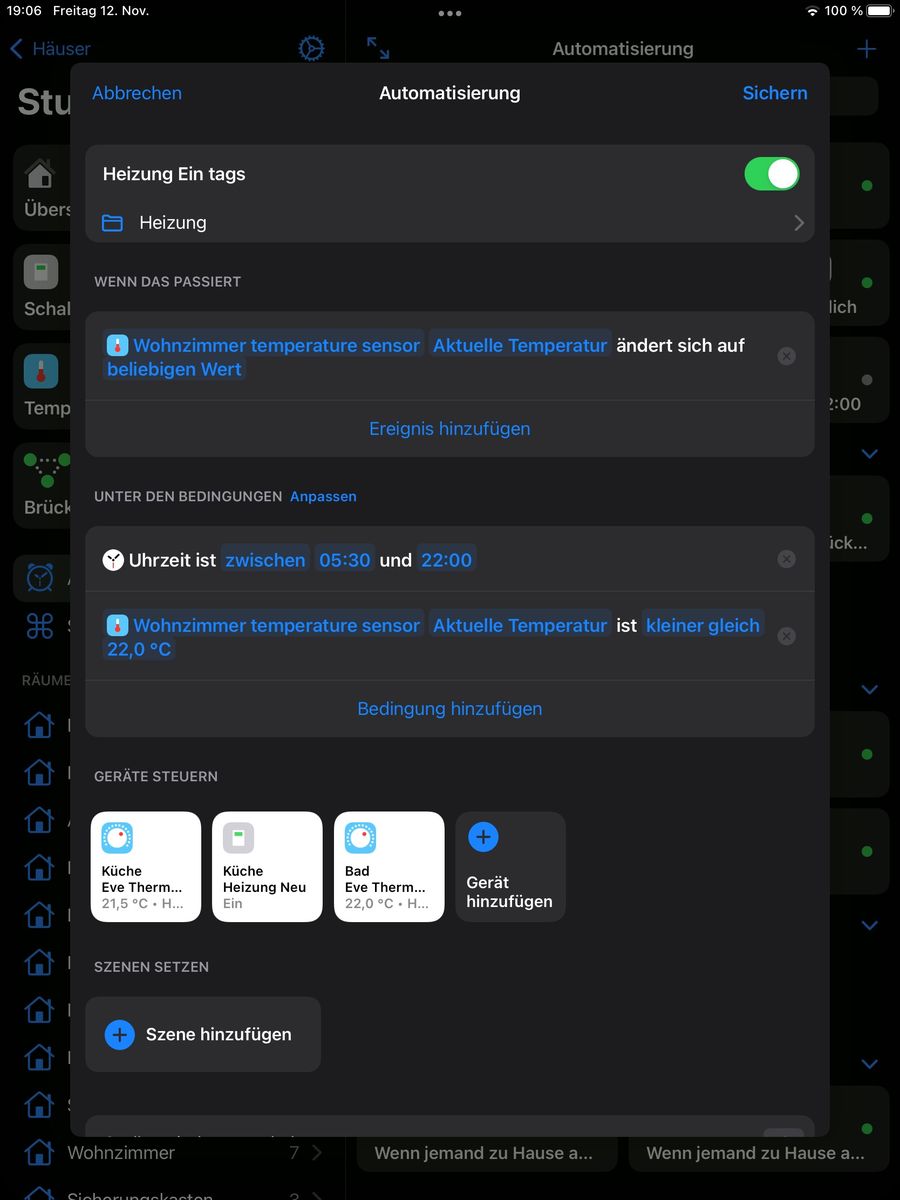Viewport: 900px width, 1200px height.
Task: Change the zwischen time operator
Action: click(265, 560)
